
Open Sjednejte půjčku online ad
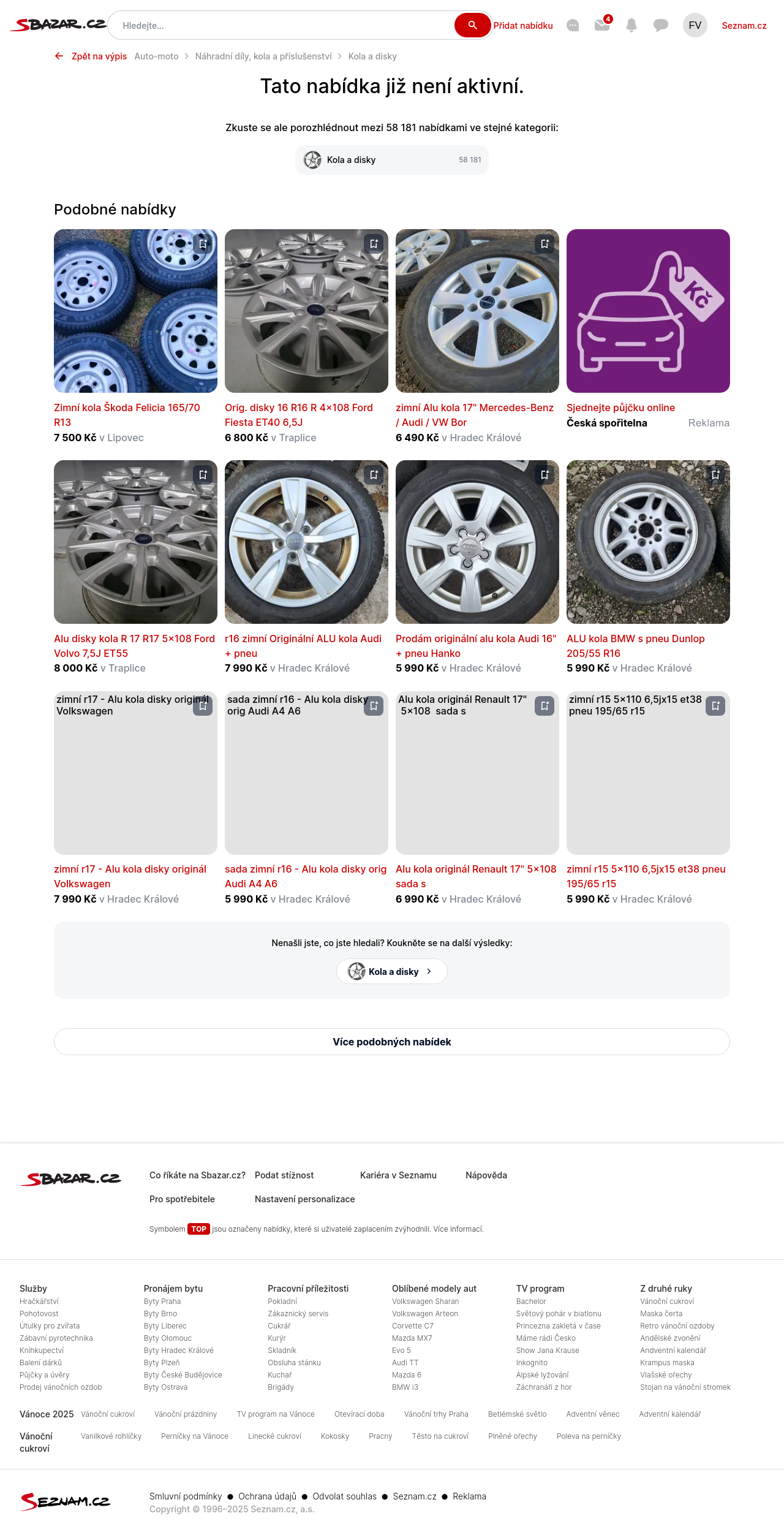click(620, 408)
